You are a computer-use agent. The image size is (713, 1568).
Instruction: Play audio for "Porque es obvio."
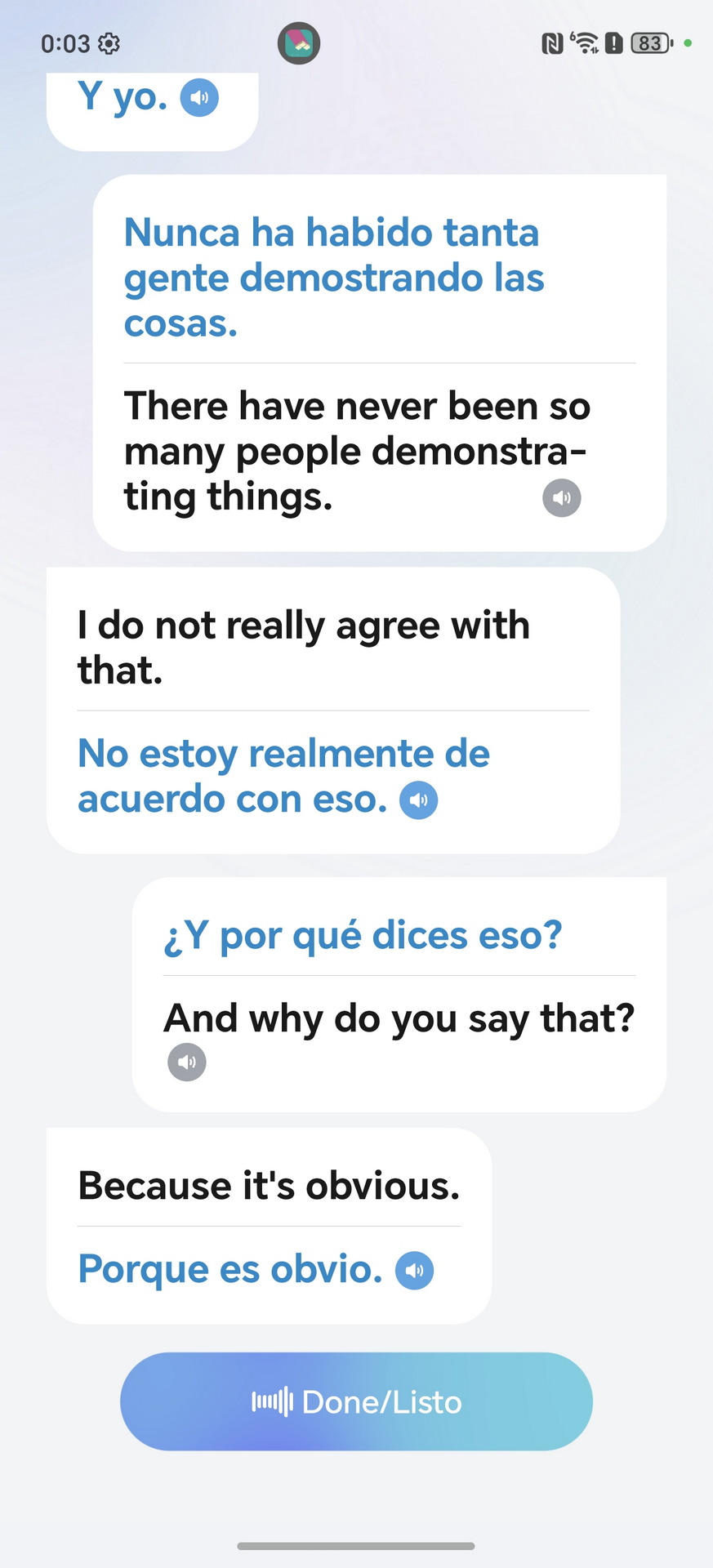pos(415,1271)
